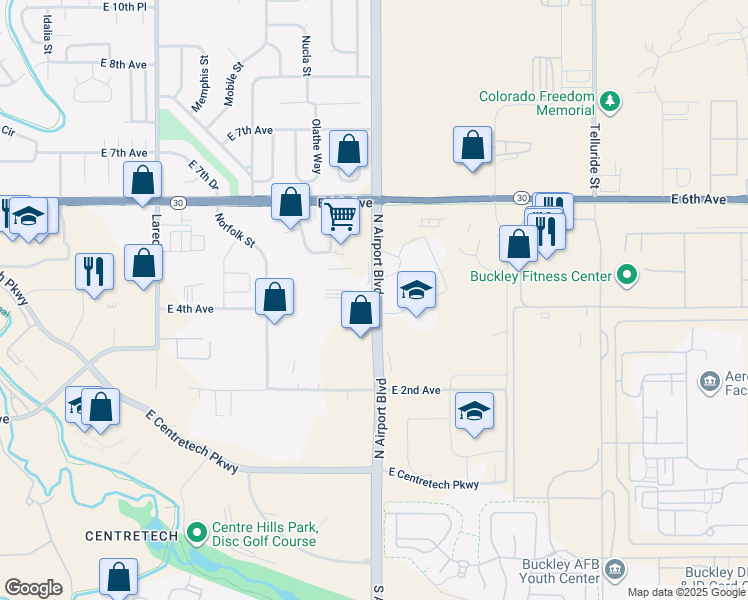This screenshot has width=748, height=600.
Task: Open Centre Hills Park Disc Golf pin
Action: (196, 533)
